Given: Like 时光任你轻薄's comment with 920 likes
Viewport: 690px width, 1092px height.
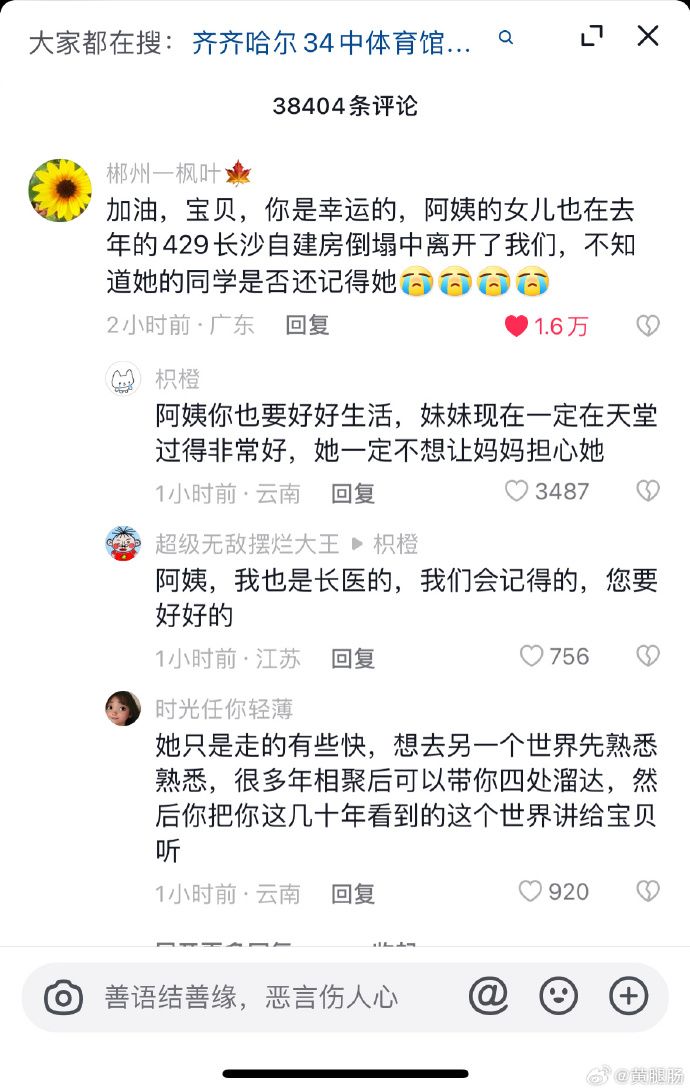Looking at the screenshot, I should [x=530, y=891].
